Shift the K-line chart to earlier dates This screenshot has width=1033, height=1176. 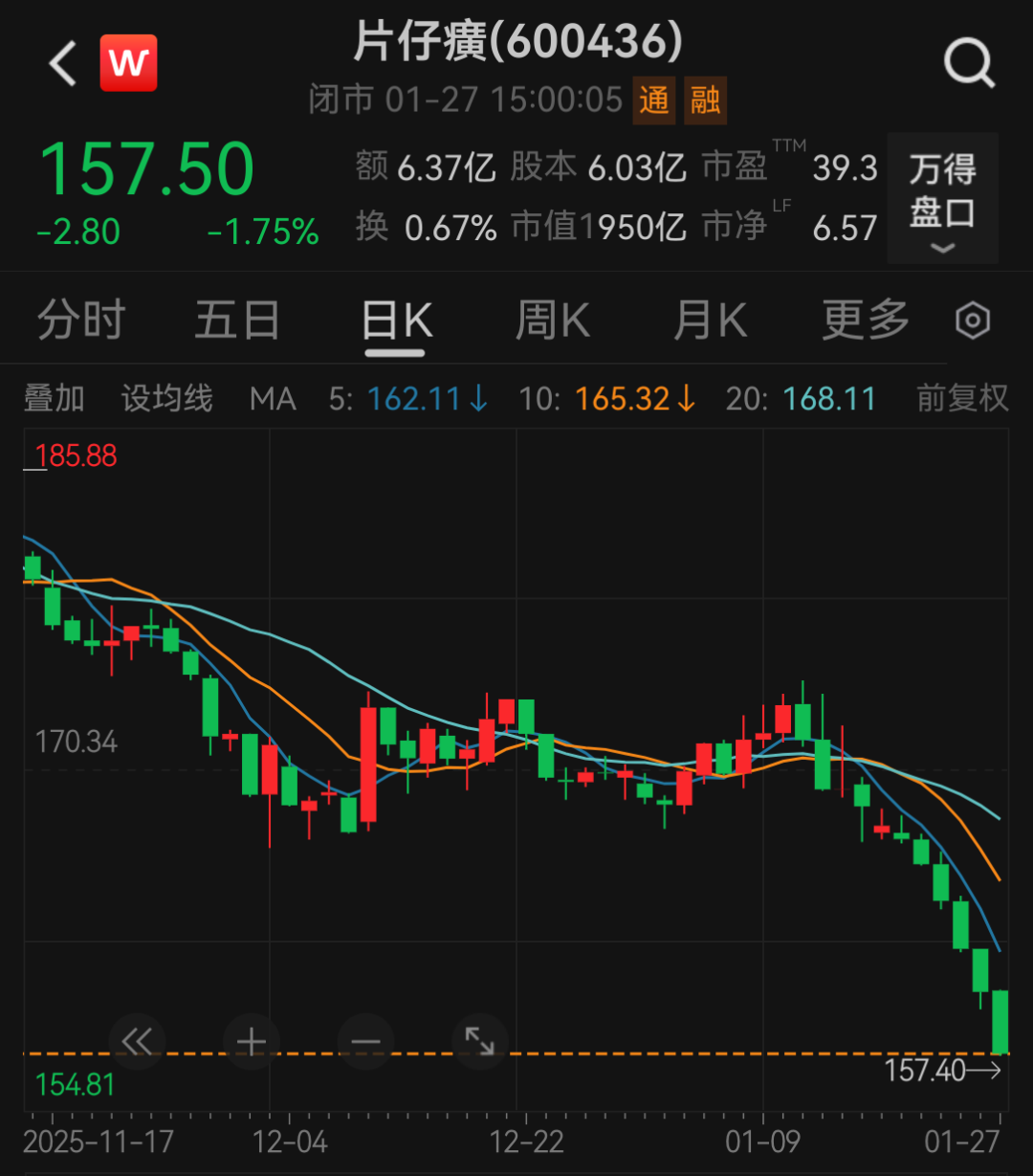pos(137,1041)
